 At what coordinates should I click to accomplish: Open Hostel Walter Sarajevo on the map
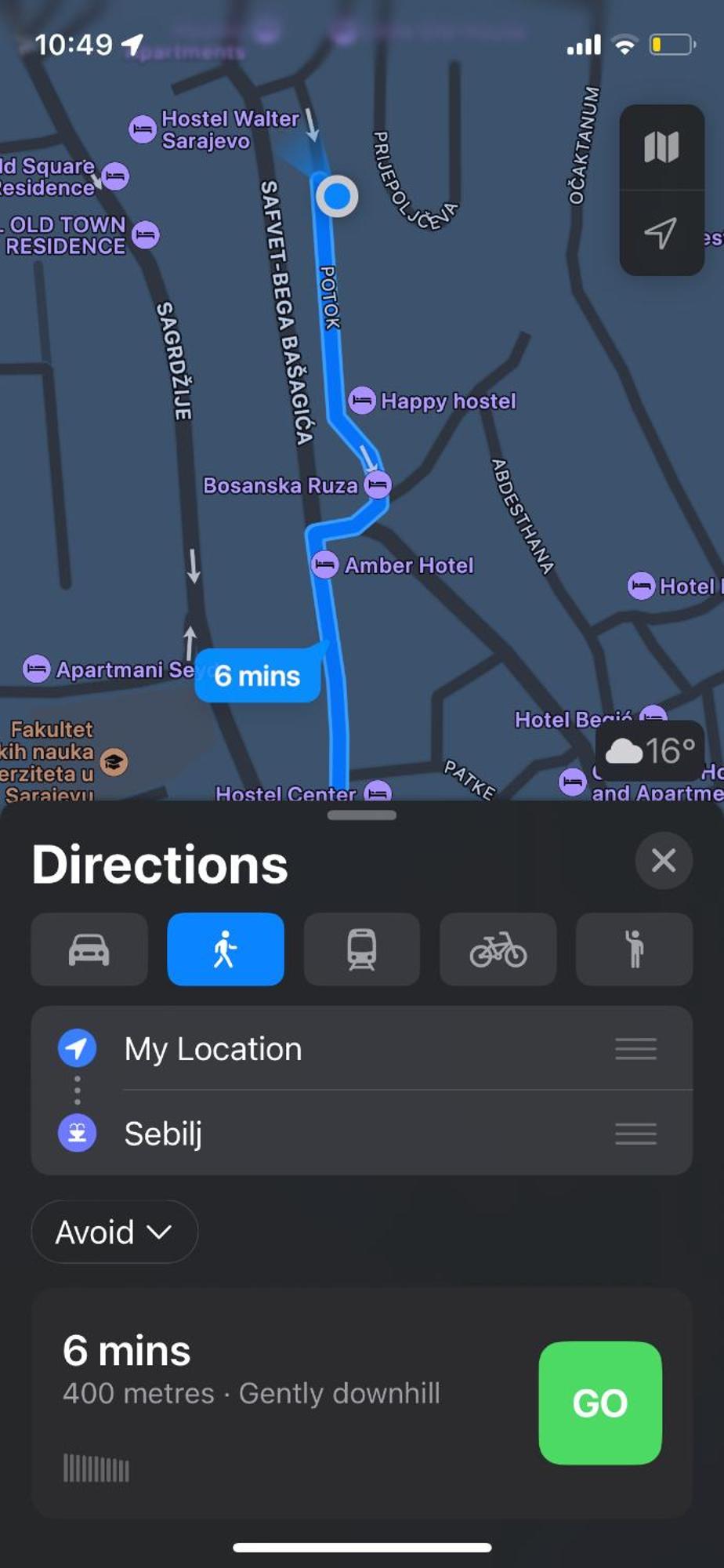pos(143,129)
